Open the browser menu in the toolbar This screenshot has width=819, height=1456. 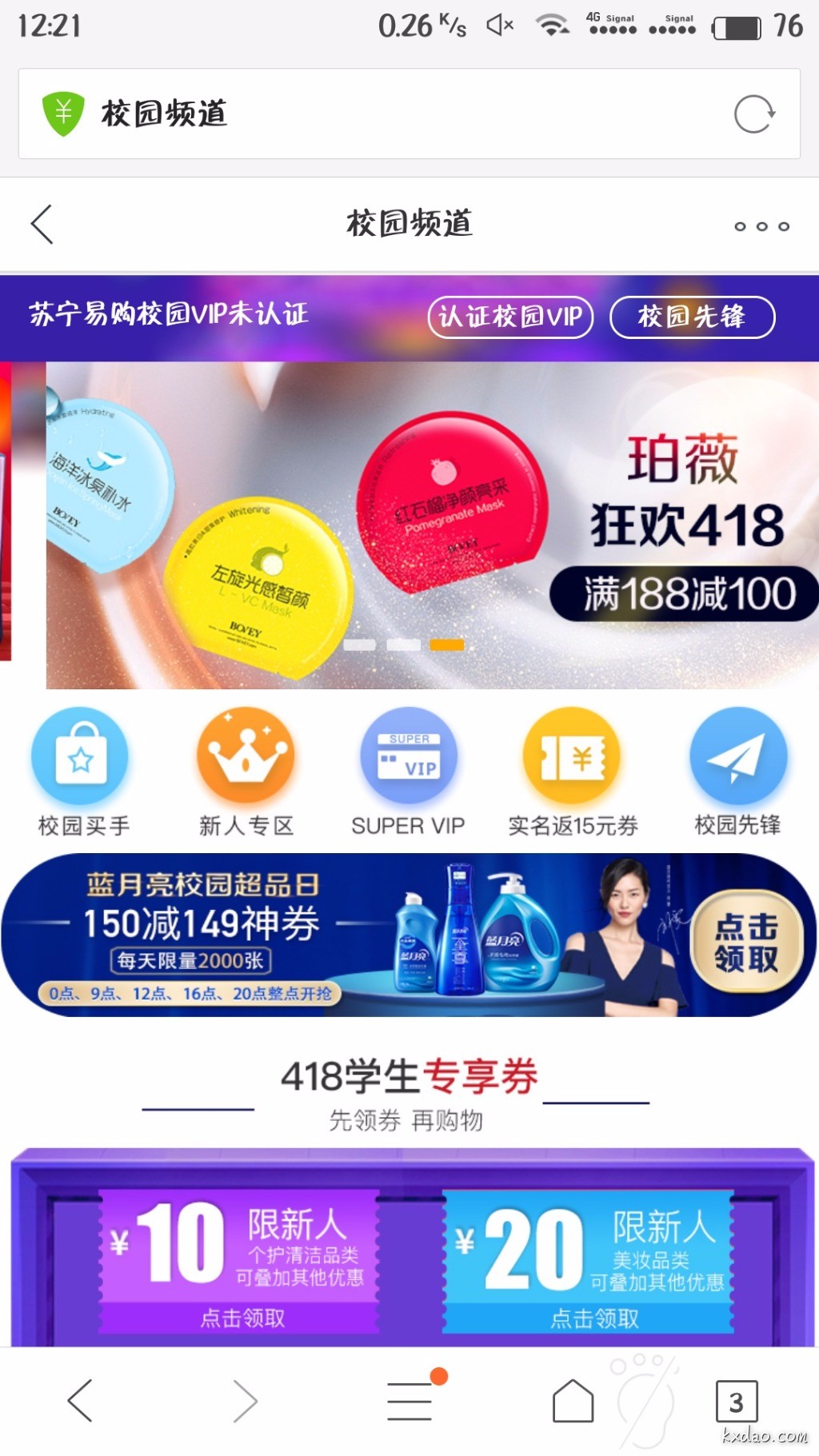(x=410, y=1401)
